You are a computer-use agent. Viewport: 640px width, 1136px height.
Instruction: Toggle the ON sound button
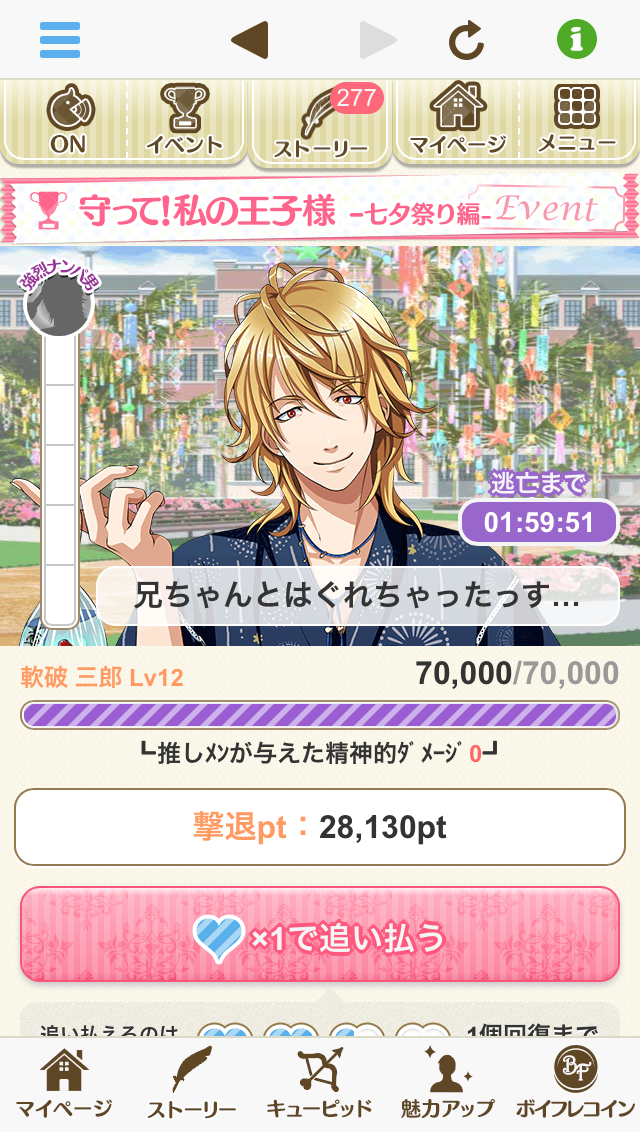68,122
